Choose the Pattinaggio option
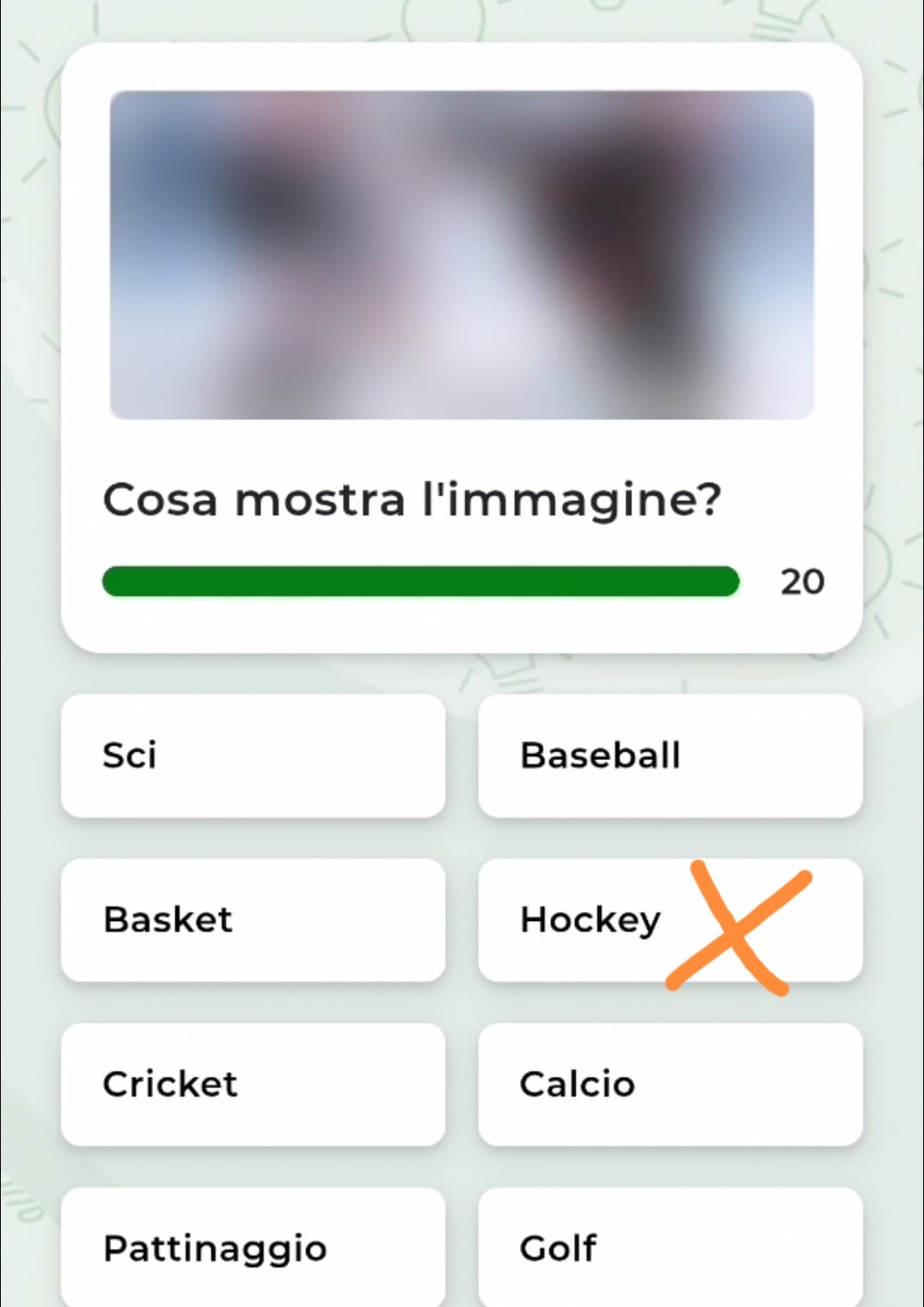 point(252,1247)
